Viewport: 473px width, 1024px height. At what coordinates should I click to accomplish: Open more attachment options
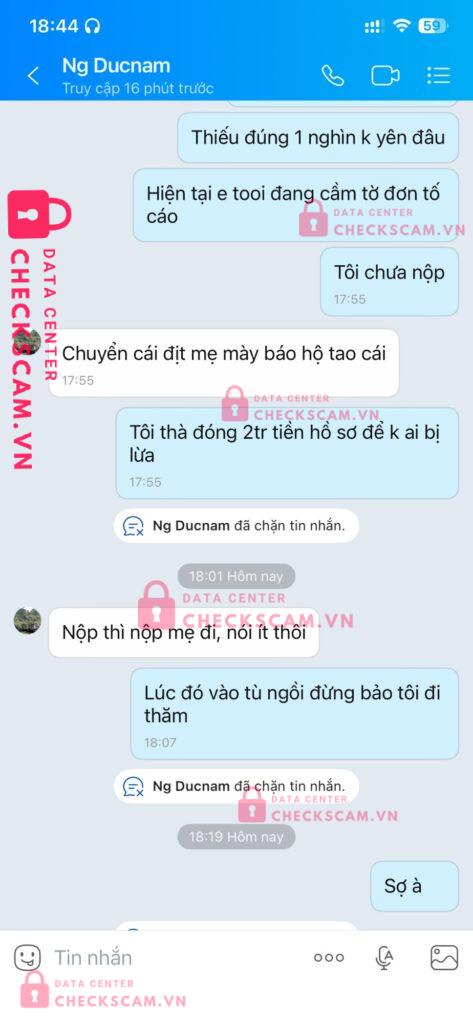pyautogui.click(x=329, y=958)
